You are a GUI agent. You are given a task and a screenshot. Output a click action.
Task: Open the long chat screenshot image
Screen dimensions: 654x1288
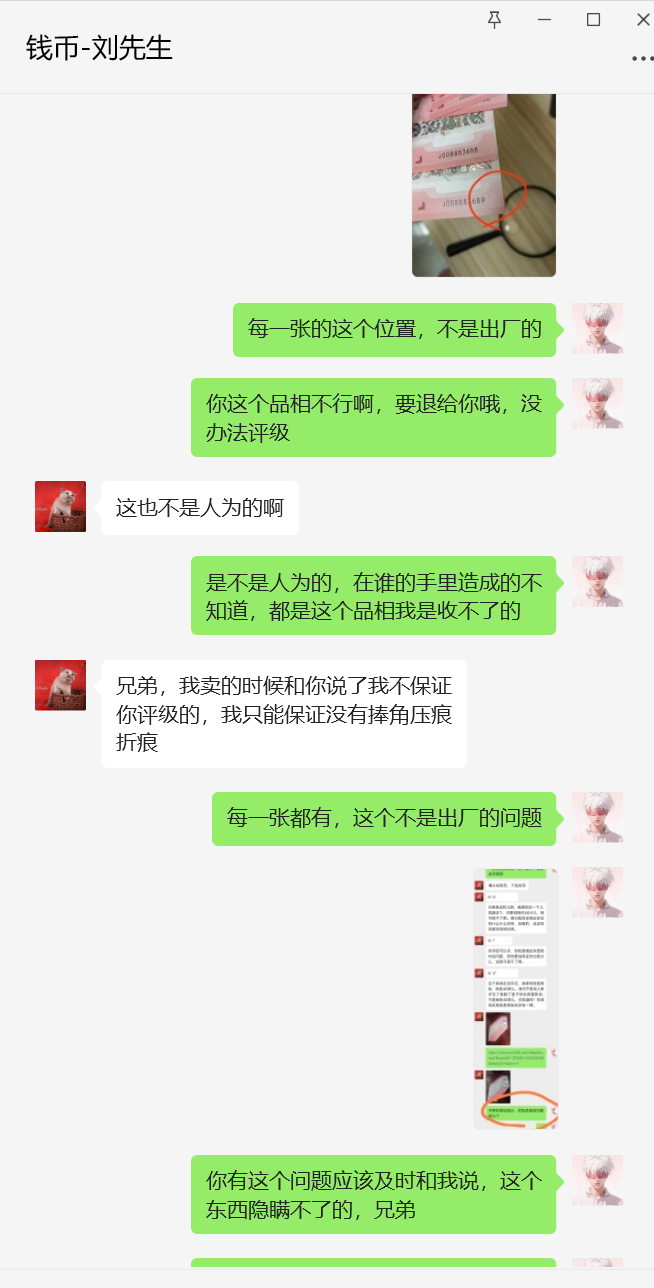tap(514, 998)
